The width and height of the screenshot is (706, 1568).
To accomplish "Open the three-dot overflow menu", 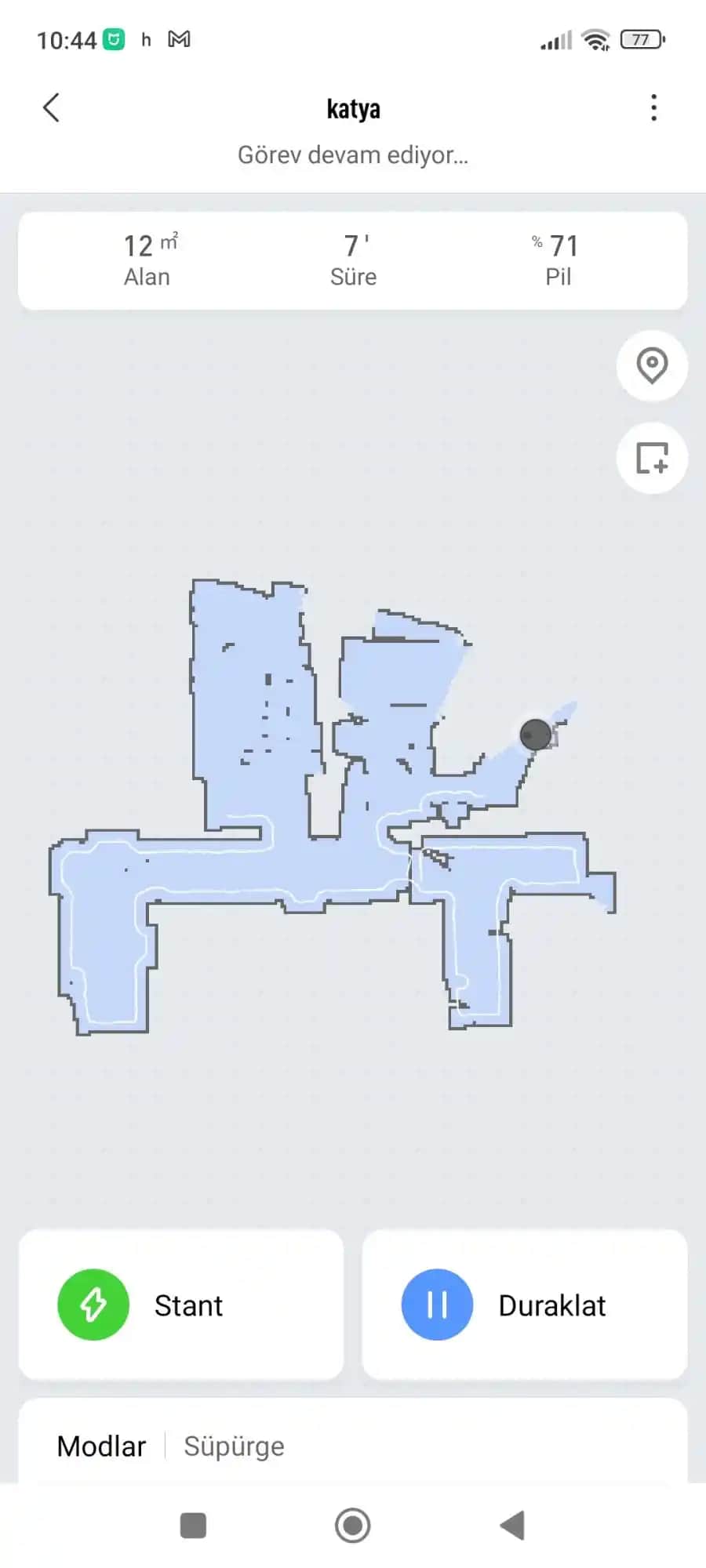I will [653, 108].
